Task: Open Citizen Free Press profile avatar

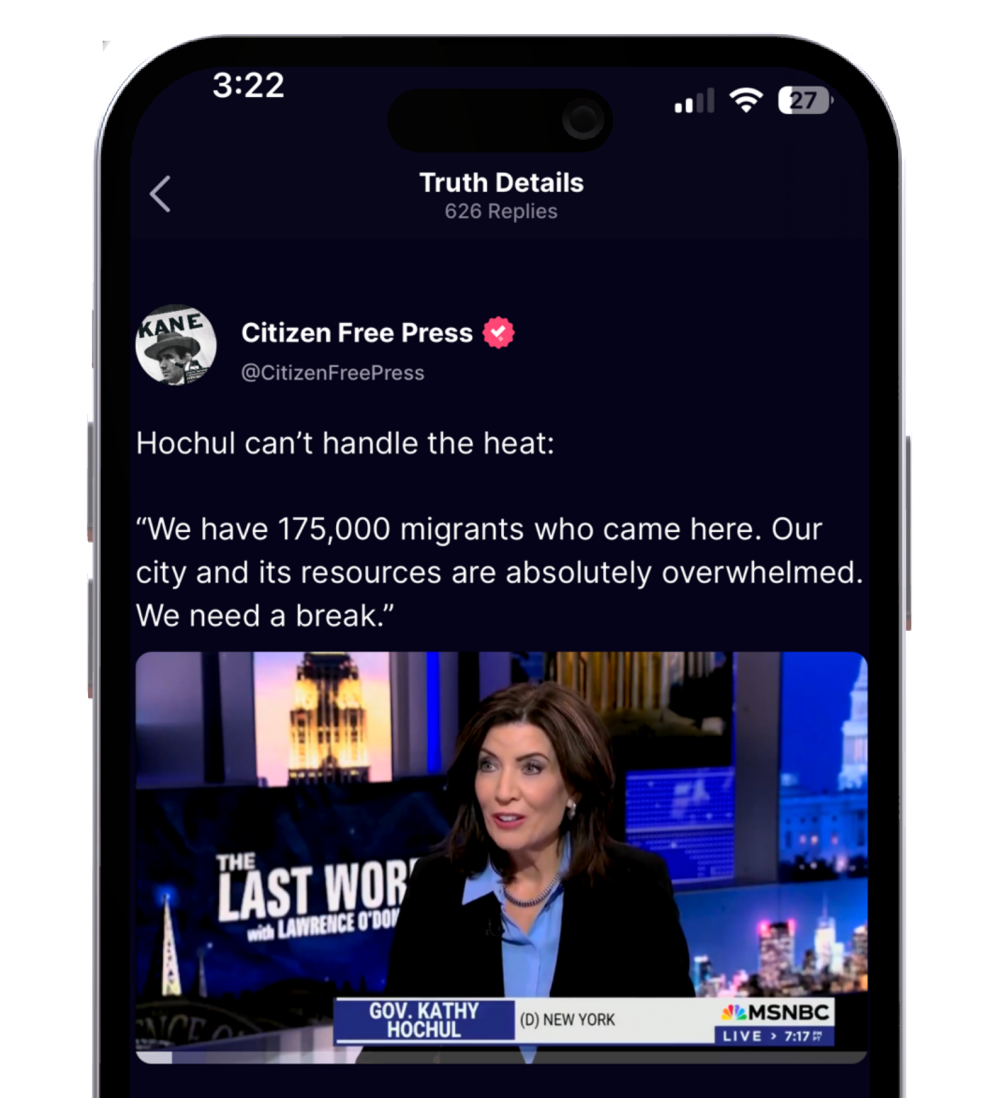Action: point(176,346)
